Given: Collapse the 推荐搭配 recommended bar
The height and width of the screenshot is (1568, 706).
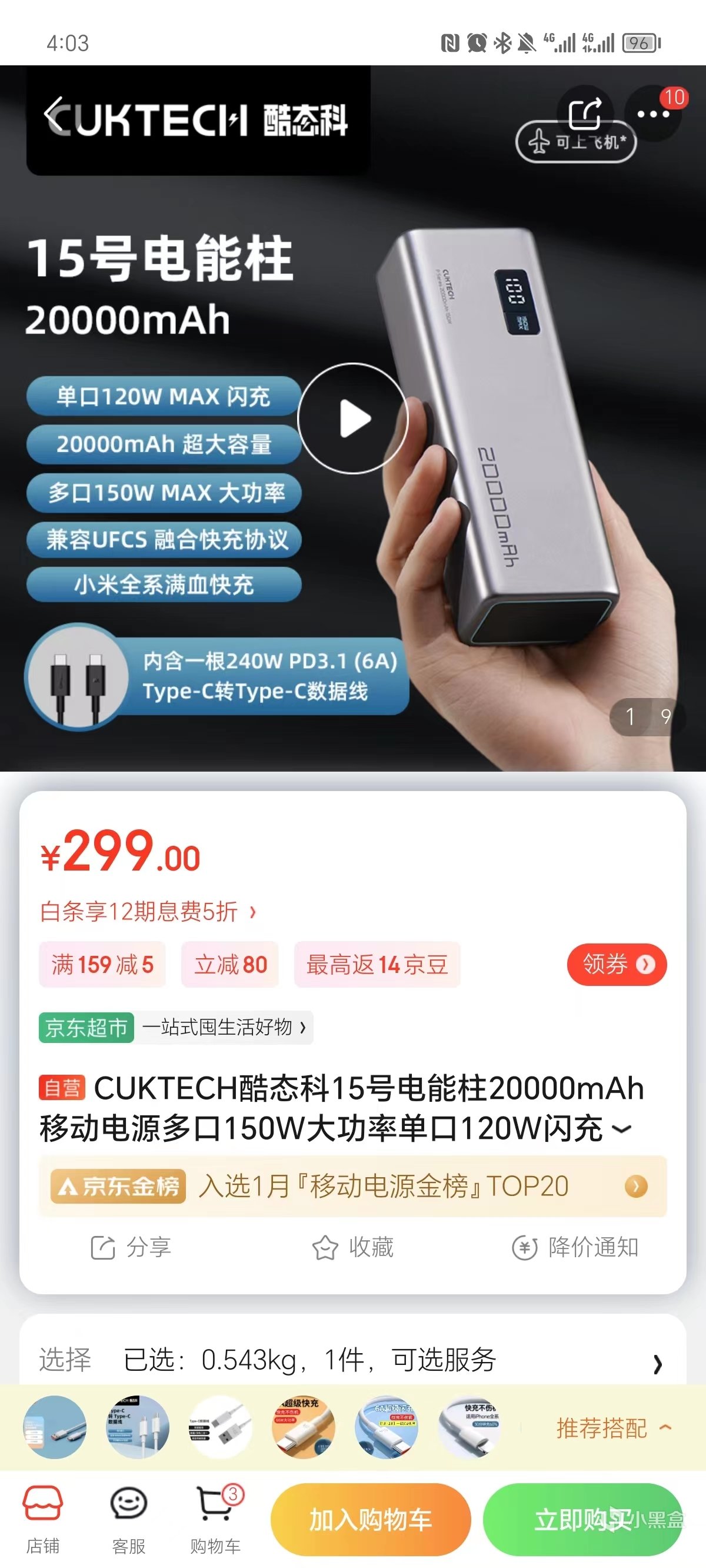Looking at the screenshot, I should point(614,1428).
